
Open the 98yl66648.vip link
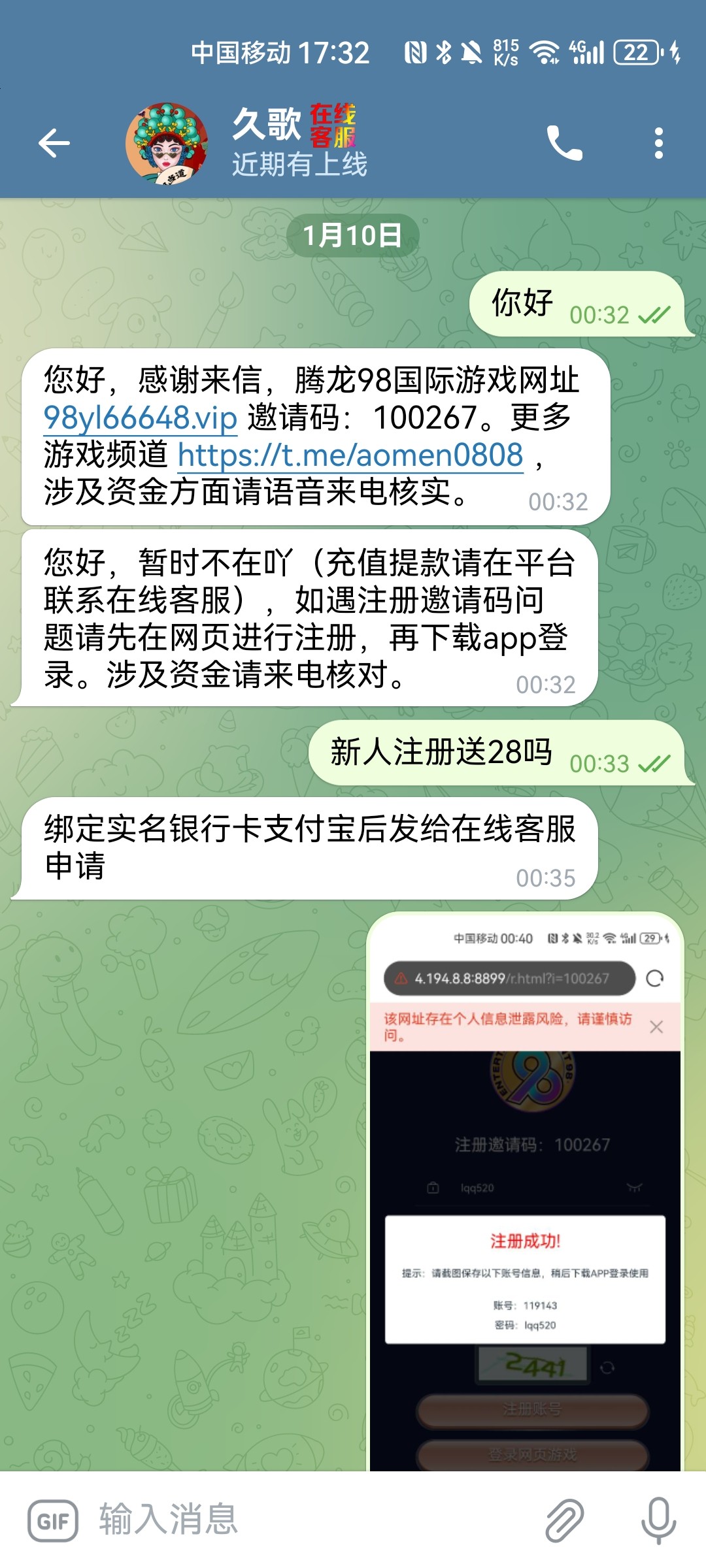pos(140,418)
